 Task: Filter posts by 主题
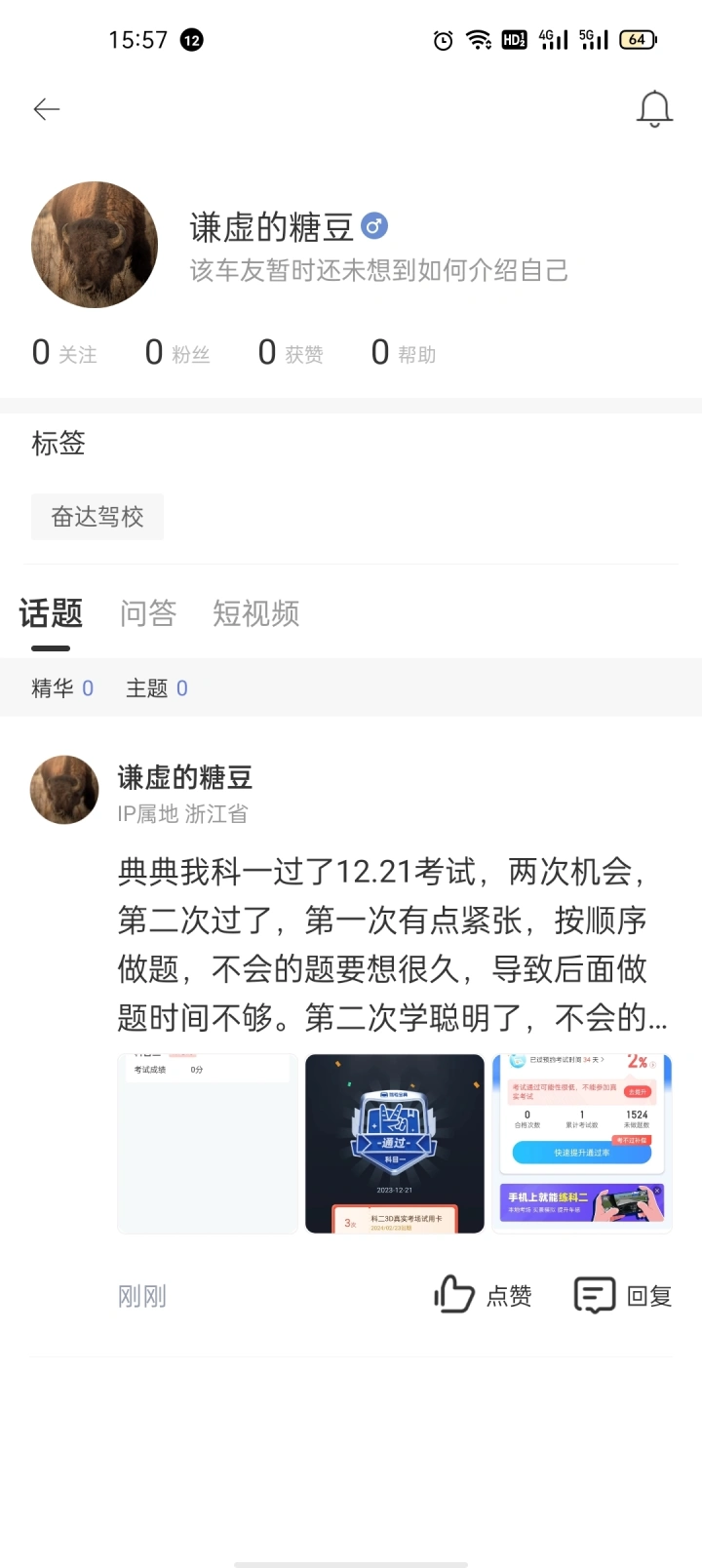point(157,688)
